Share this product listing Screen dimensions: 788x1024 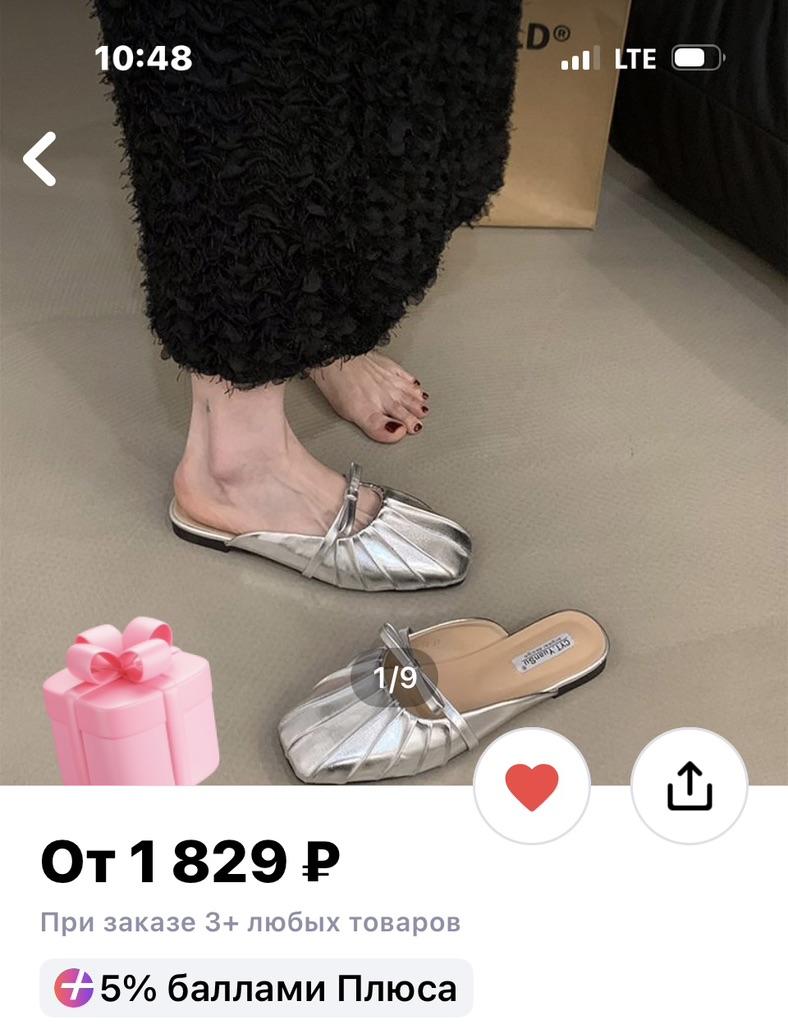[689, 786]
